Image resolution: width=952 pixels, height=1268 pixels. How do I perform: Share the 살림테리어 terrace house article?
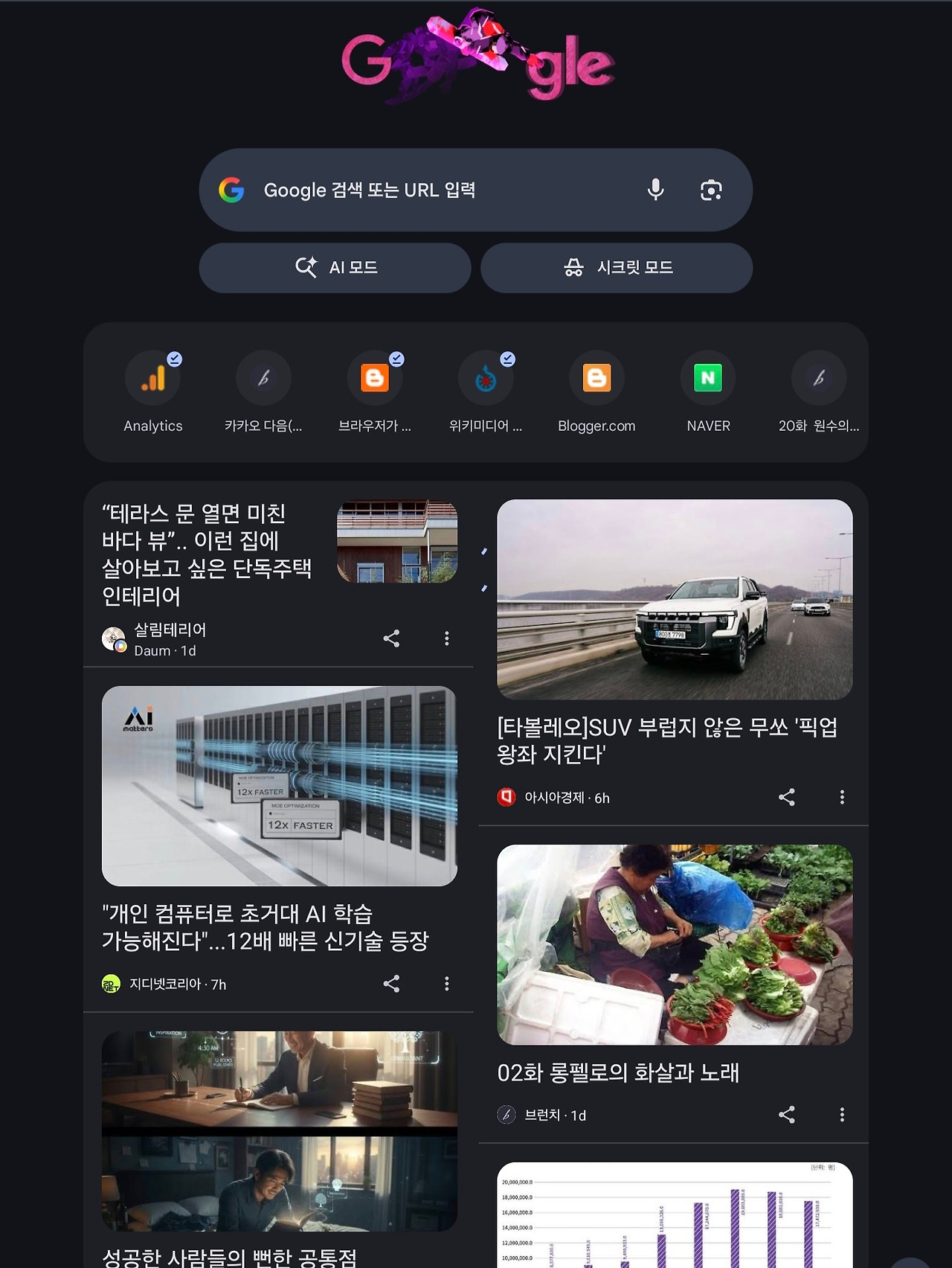tap(391, 638)
